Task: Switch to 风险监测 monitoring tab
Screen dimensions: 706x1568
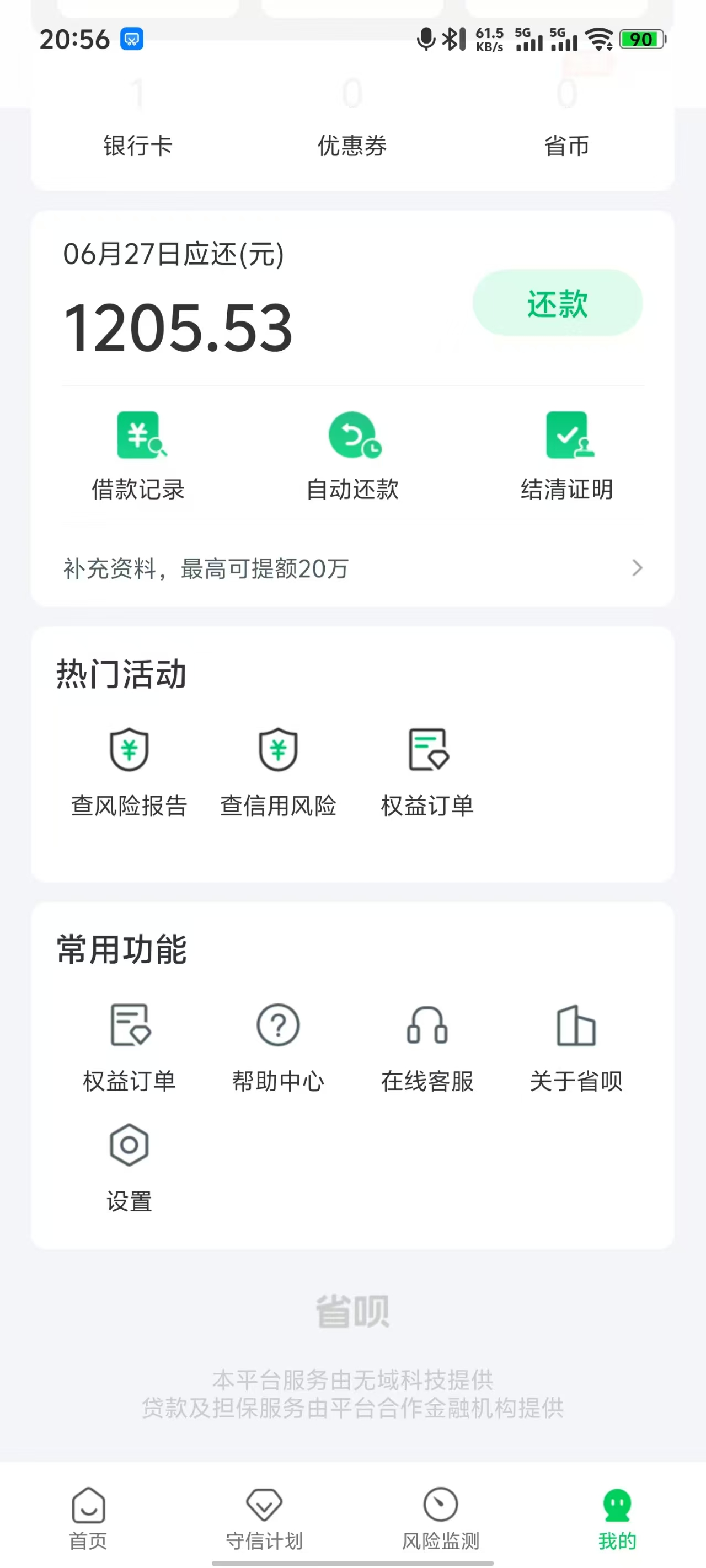Action: click(440, 1519)
